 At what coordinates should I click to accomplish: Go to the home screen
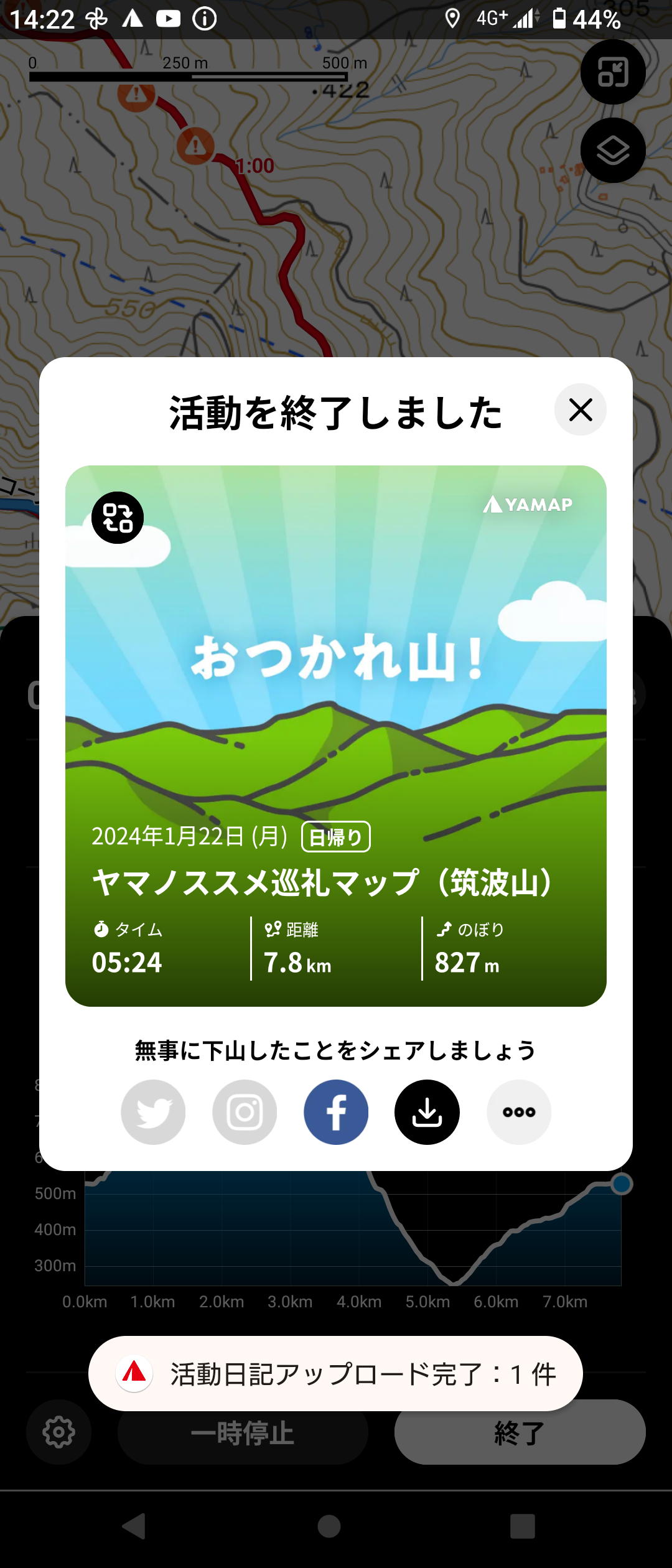(329, 1526)
